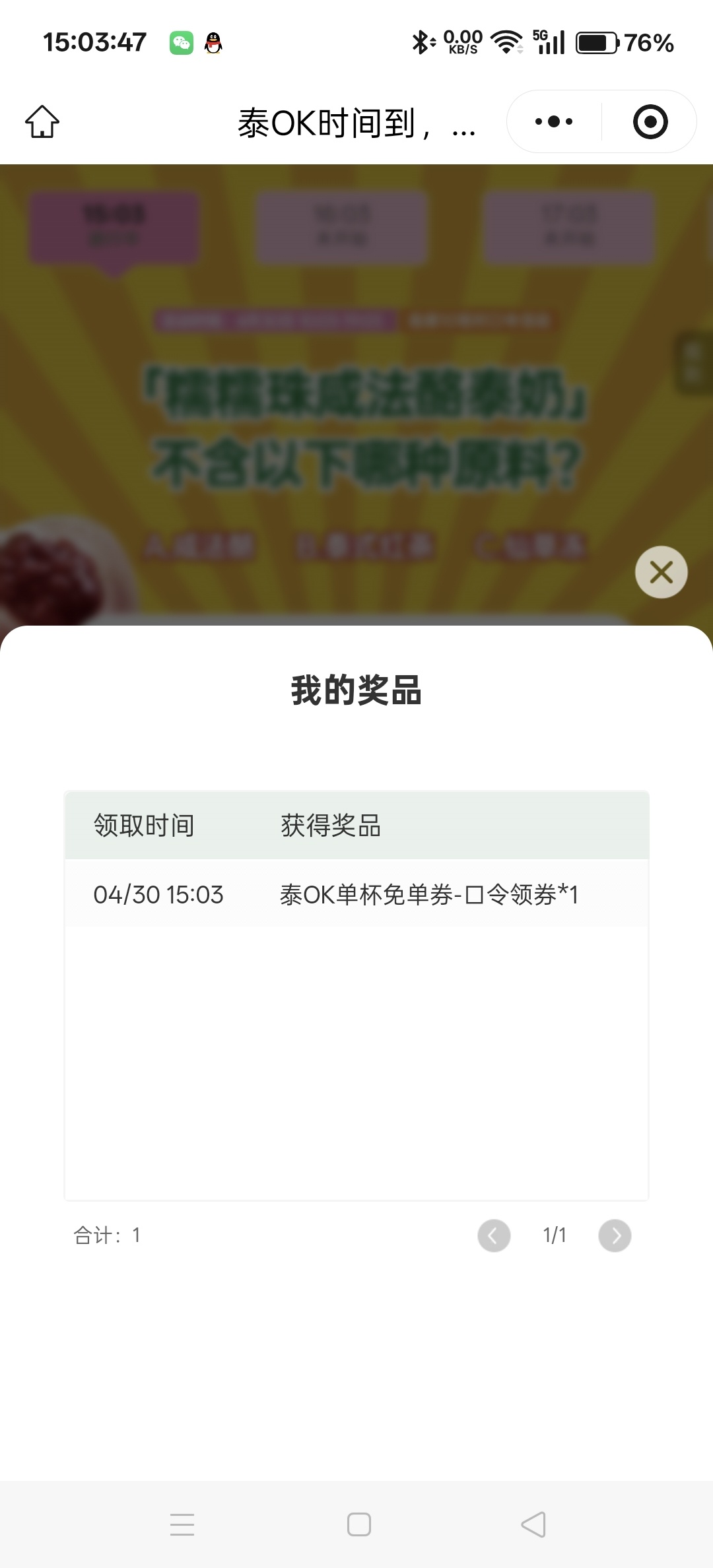Dismiss the 我的奖品 popup

click(x=661, y=572)
